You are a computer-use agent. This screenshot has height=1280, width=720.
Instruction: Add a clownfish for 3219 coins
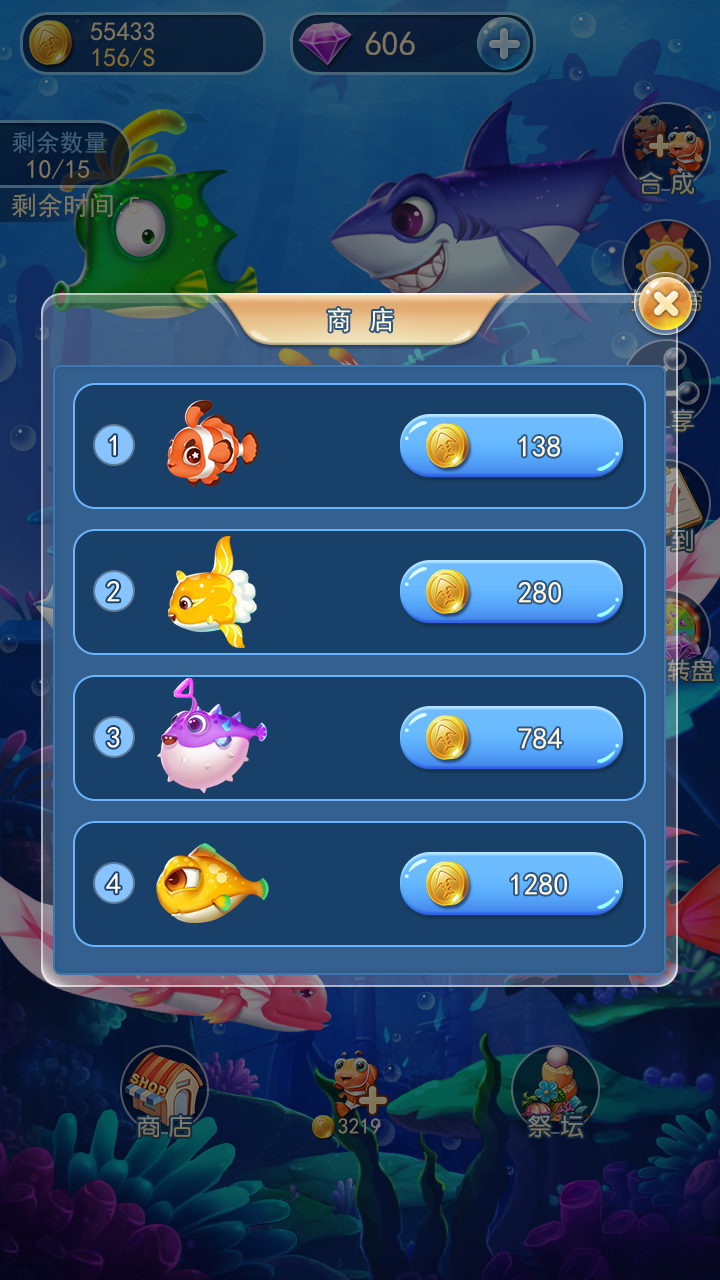coord(356,1095)
